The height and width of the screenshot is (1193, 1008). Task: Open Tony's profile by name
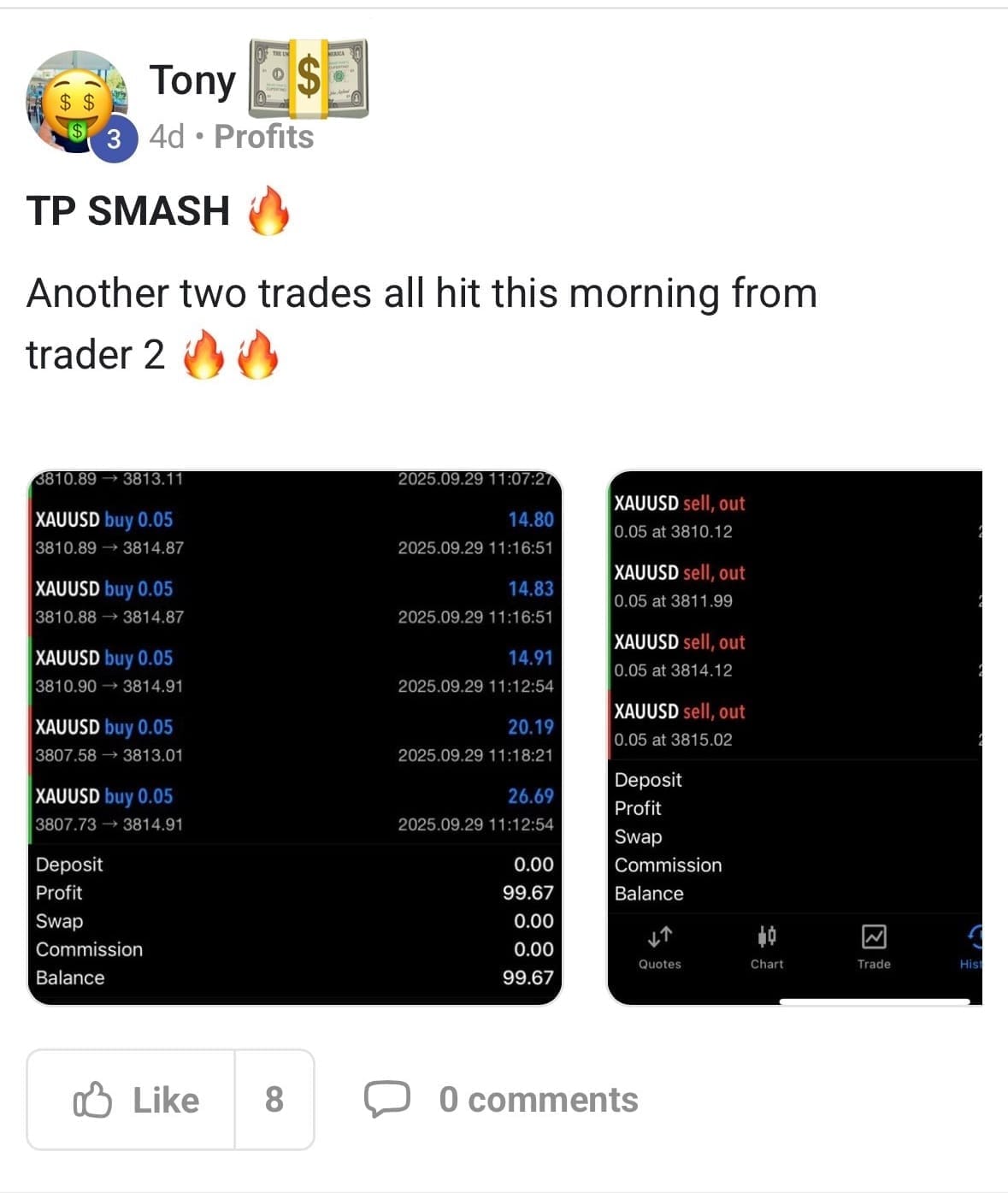click(192, 81)
